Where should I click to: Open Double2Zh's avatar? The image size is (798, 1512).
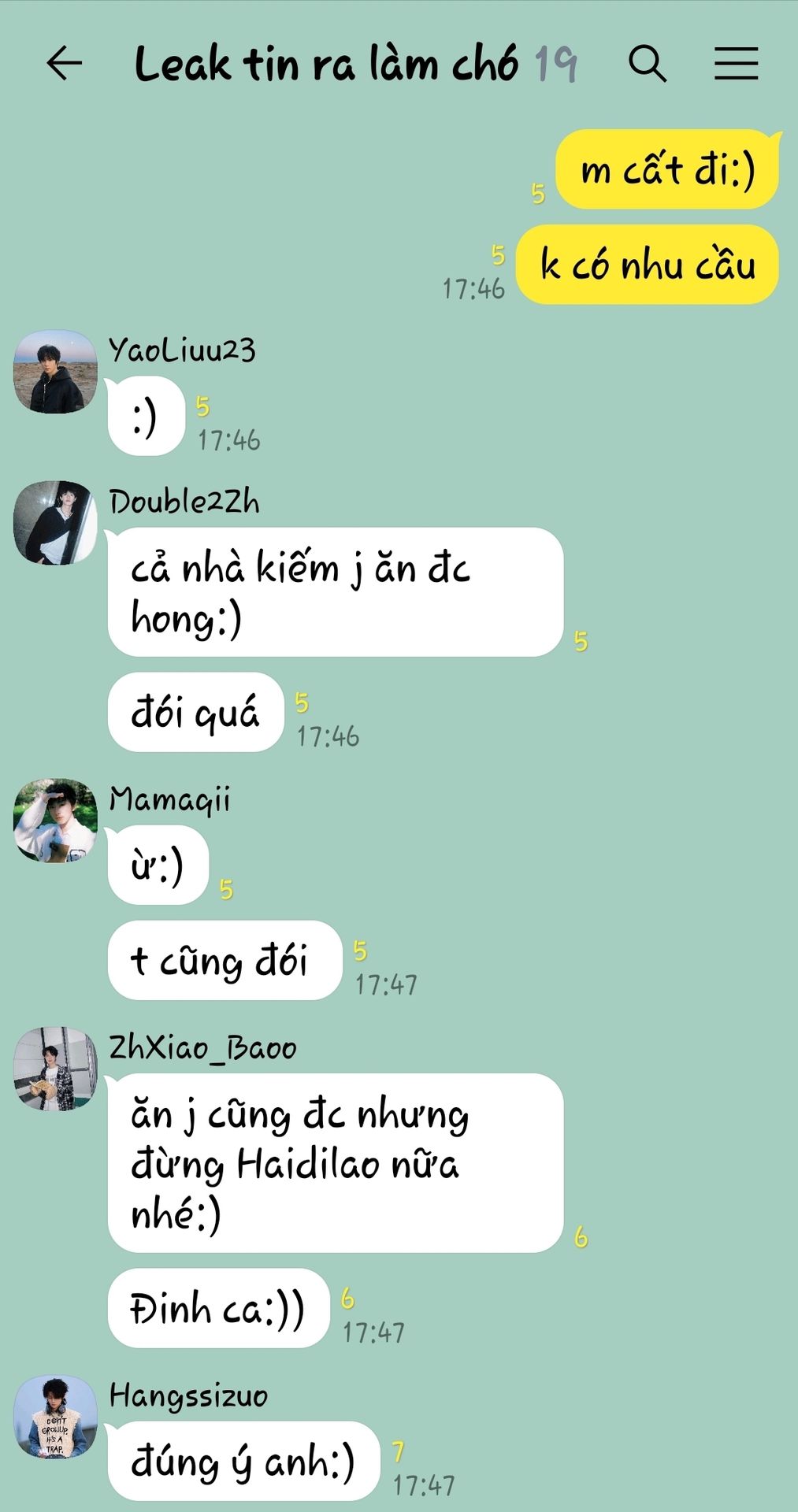point(55,523)
